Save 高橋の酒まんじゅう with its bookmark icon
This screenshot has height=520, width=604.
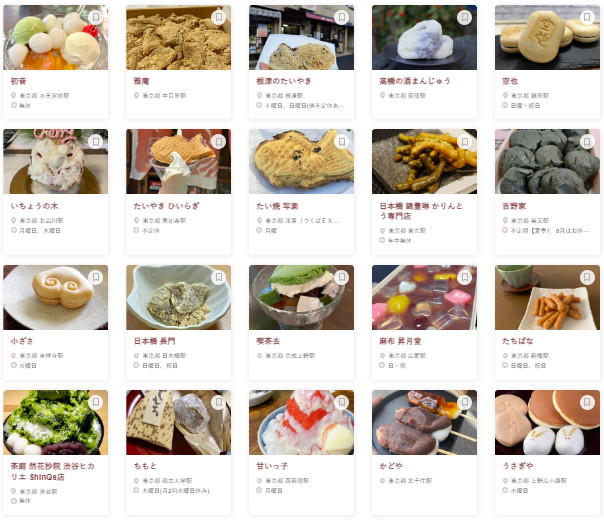[464, 18]
